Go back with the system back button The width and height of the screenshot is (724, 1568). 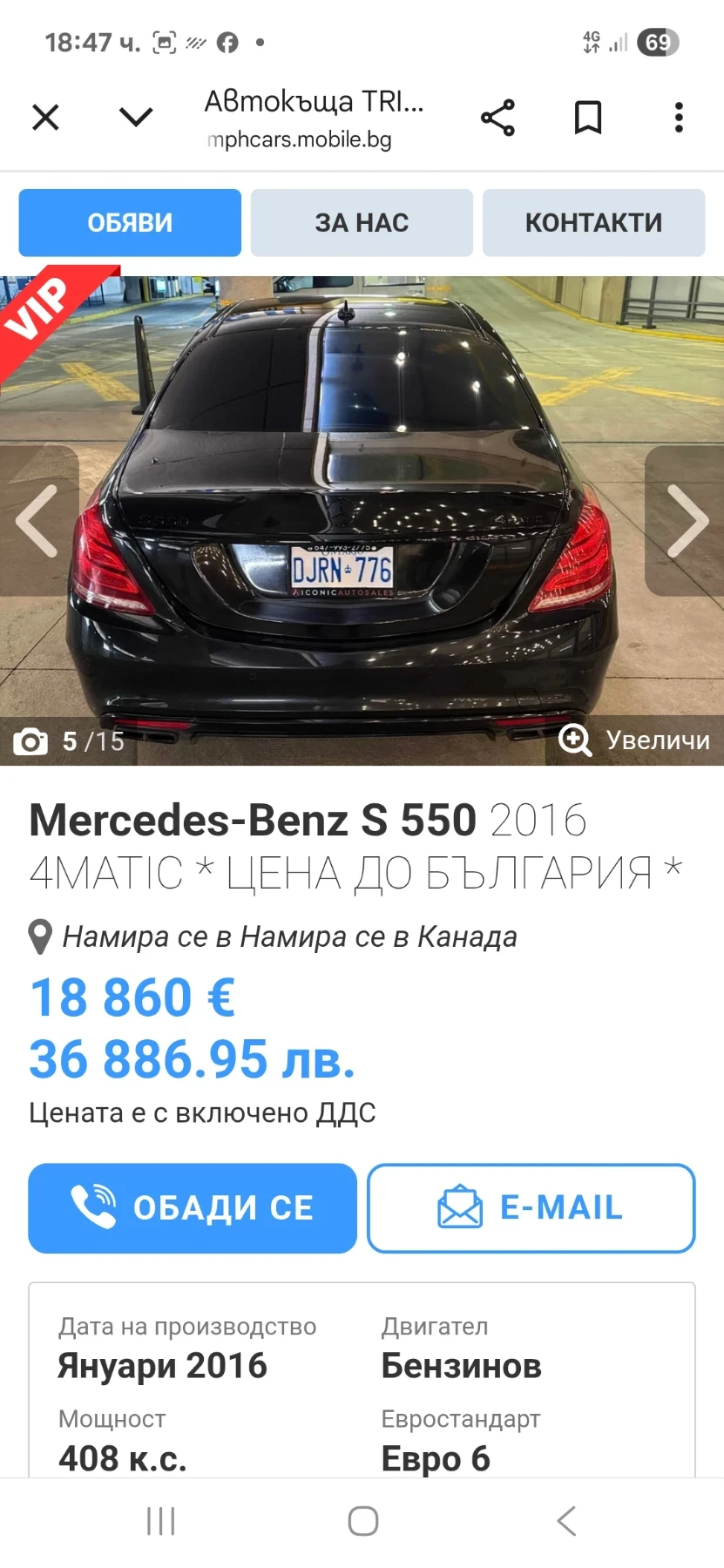point(566,1521)
